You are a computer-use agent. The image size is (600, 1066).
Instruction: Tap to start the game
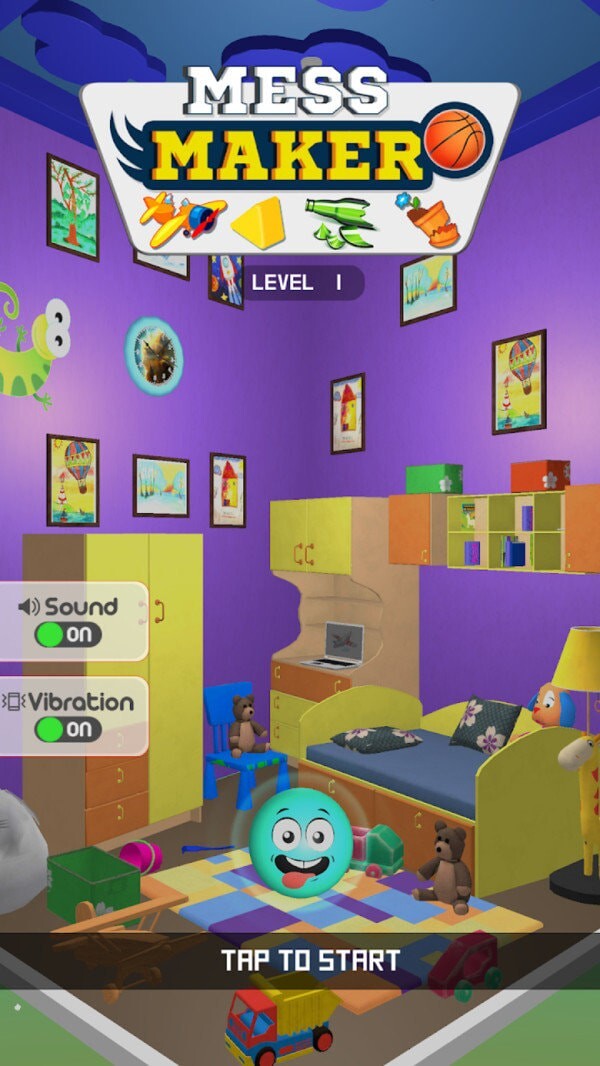[x=310, y=961]
